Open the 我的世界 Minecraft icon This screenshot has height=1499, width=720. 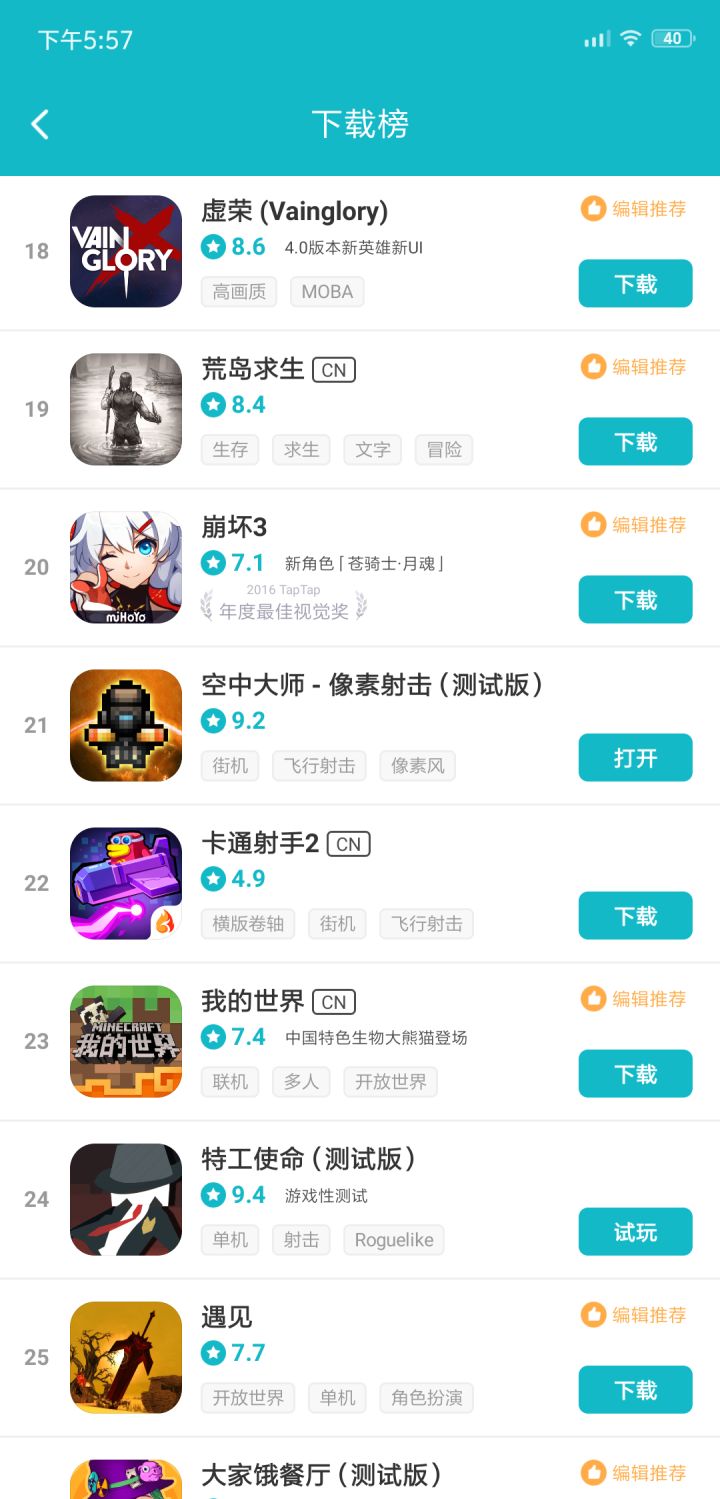point(125,1041)
